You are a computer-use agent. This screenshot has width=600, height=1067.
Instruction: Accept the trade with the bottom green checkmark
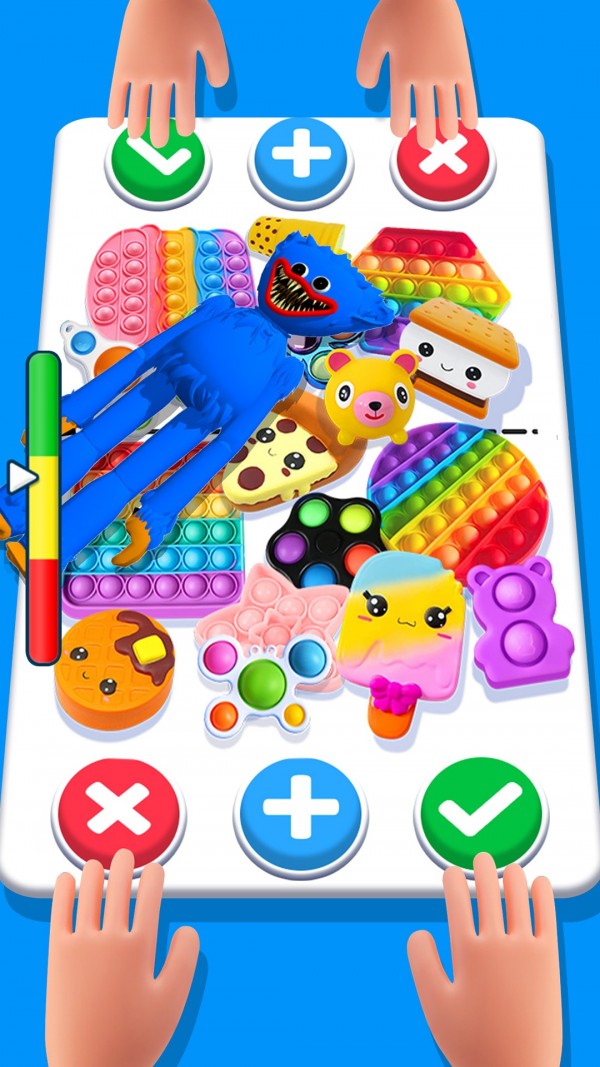(483, 808)
